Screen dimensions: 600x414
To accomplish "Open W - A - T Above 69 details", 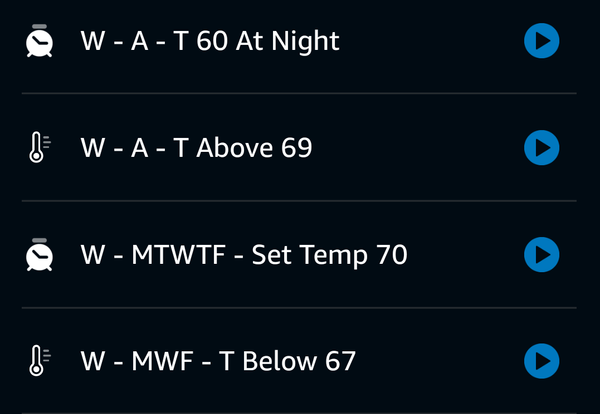I will [x=196, y=148].
